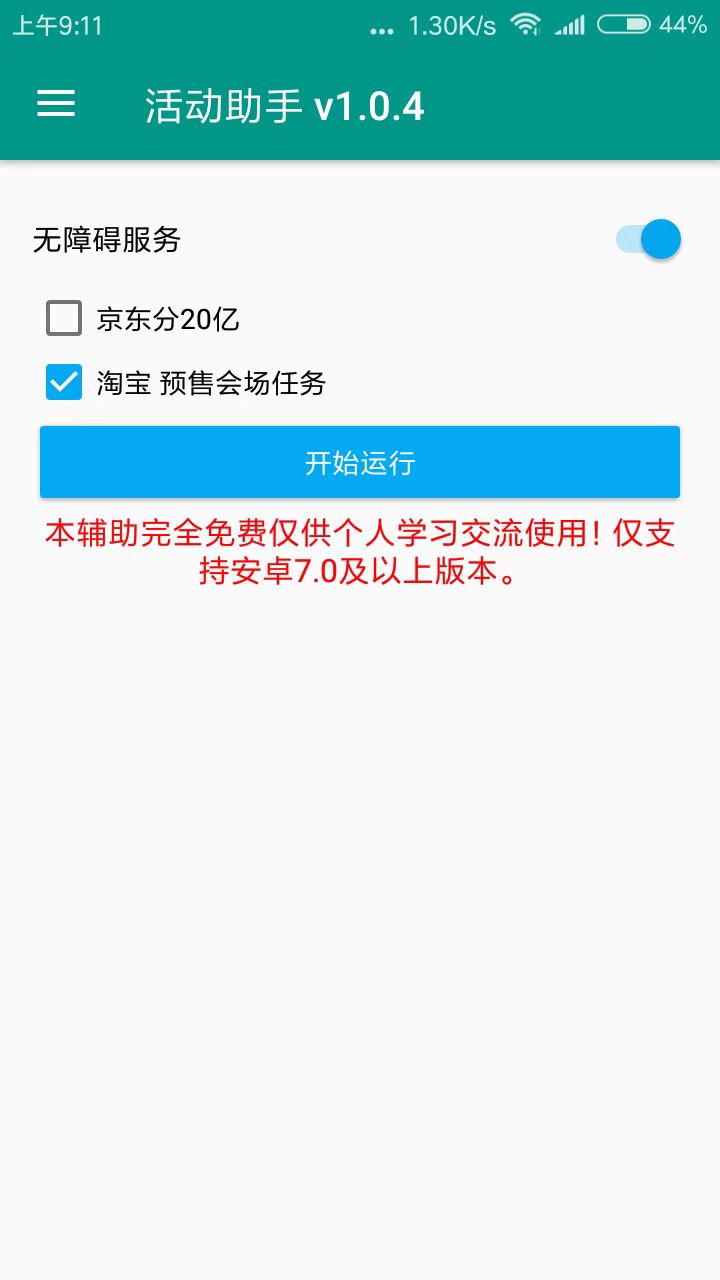Open the navigation drawer hamburger menu

(x=55, y=104)
